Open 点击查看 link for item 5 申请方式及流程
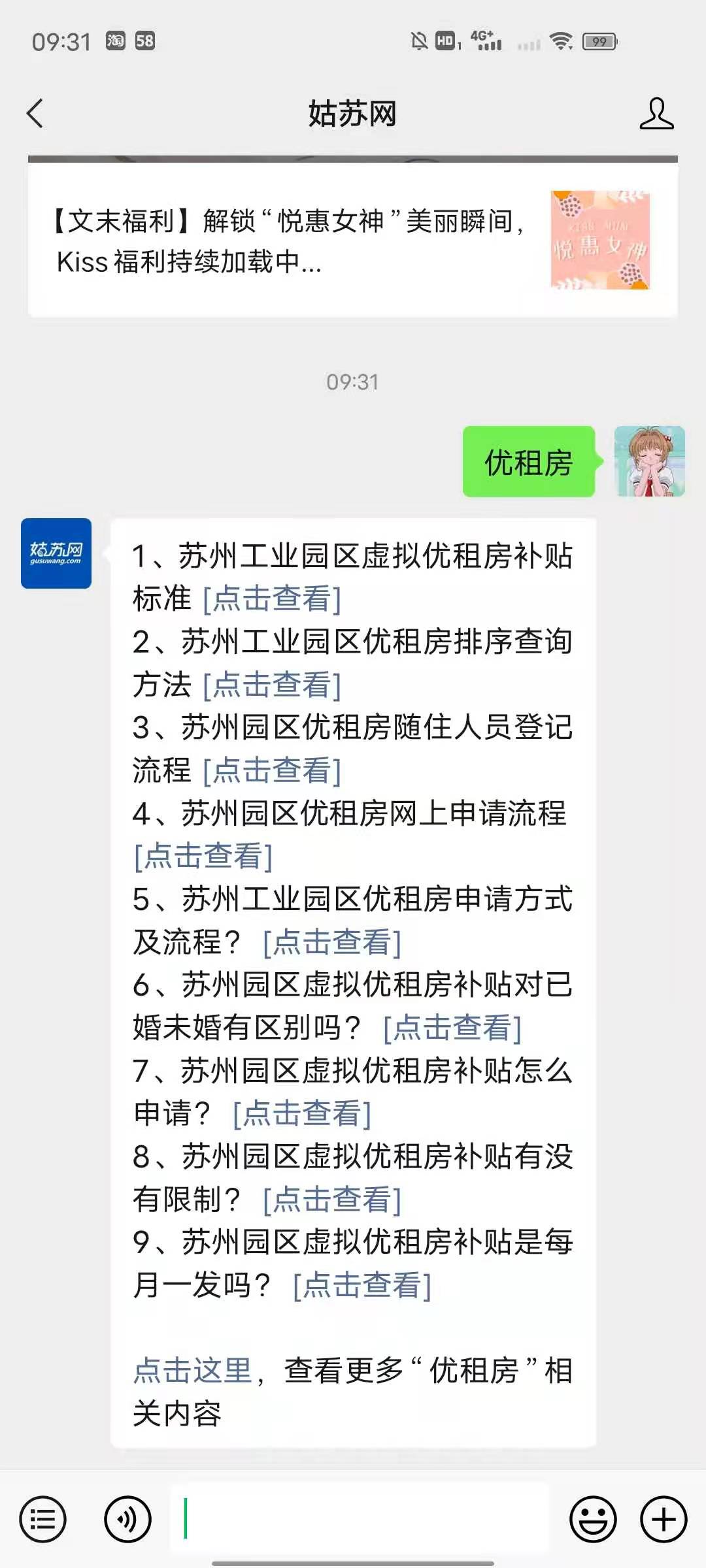The width and height of the screenshot is (706, 1568). click(332, 942)
